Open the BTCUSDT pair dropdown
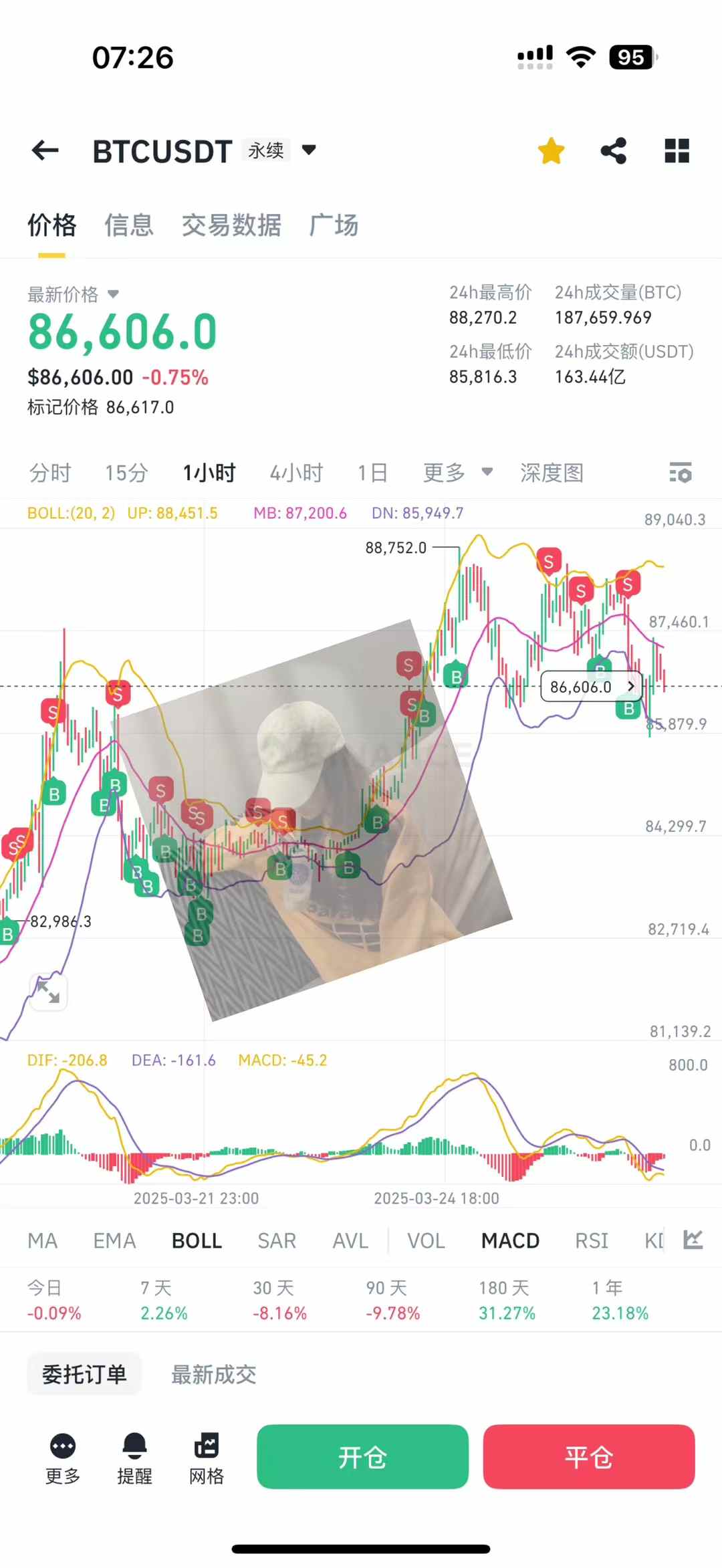The image size is (722, 1568). [308, 150]
